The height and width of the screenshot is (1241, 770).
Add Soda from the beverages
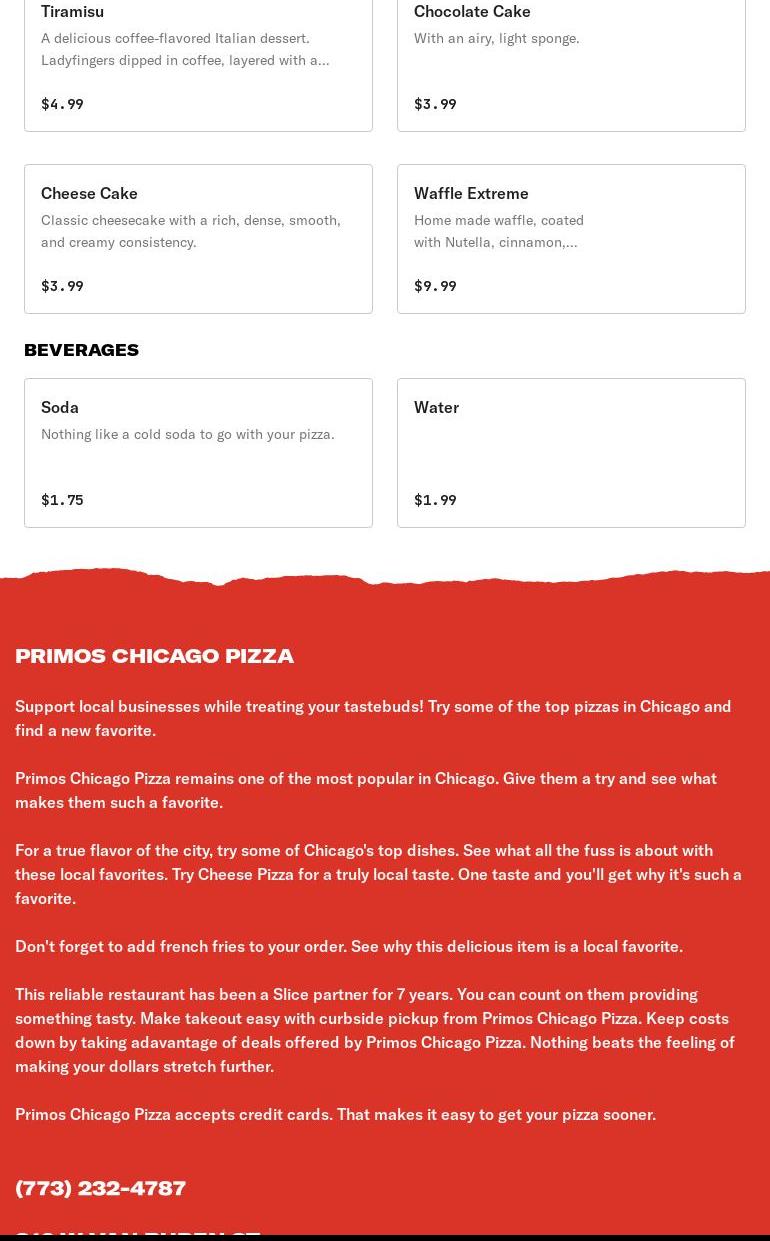pos(198,452)
